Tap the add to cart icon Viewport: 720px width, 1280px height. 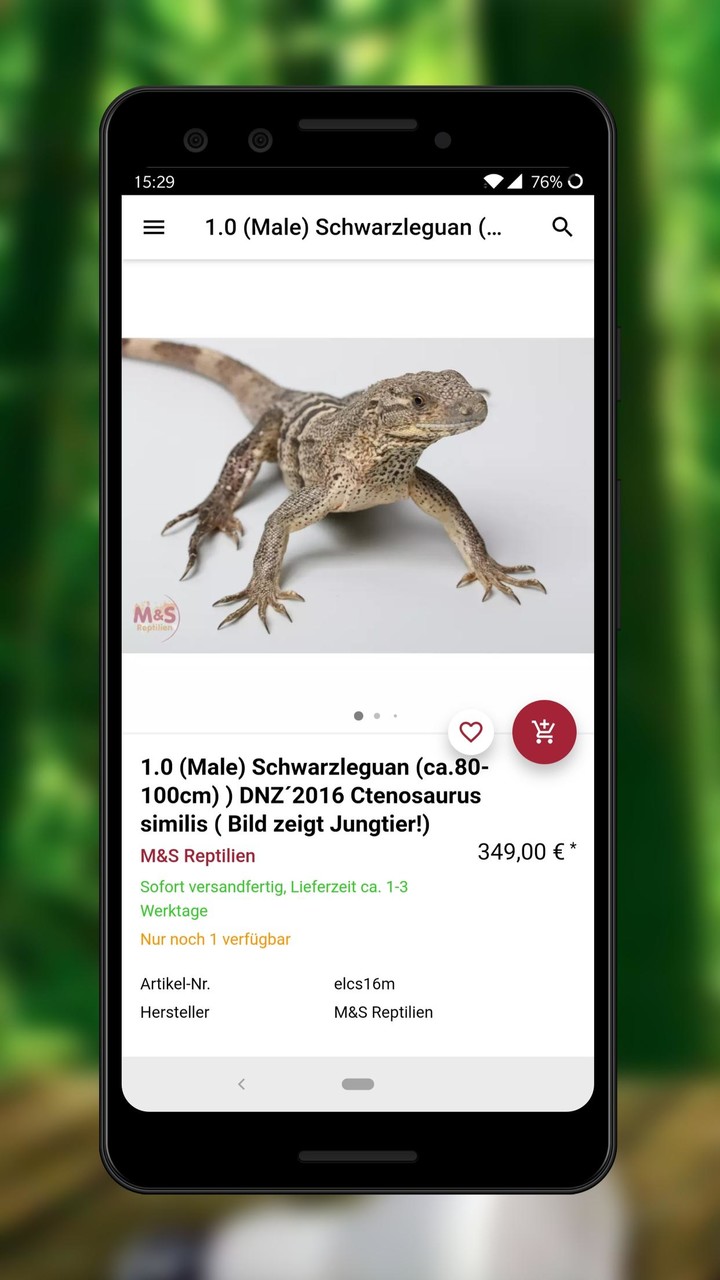coord(544,732)
